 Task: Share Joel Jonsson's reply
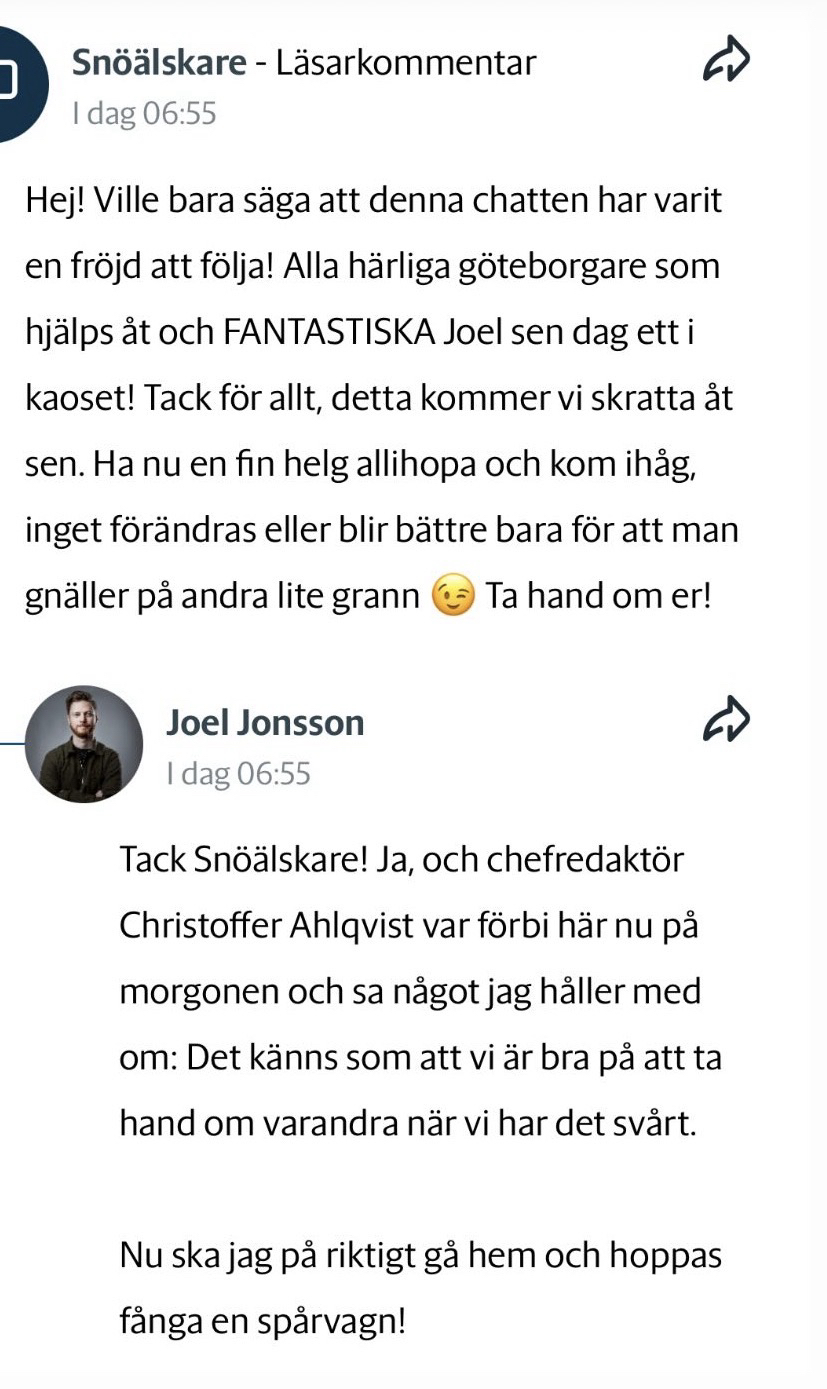[x=727, y=722]
